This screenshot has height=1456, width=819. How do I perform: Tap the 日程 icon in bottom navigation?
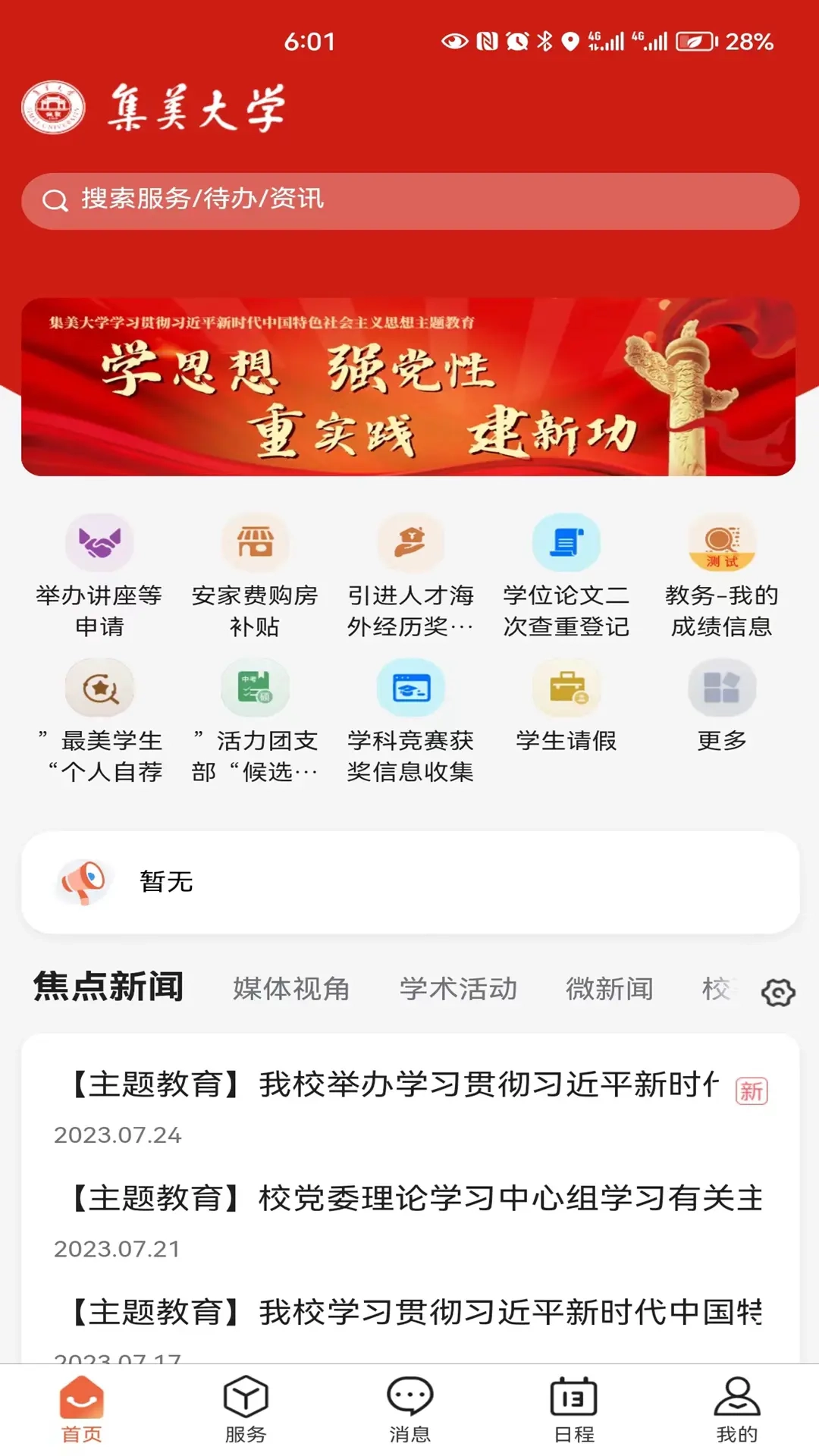(x=573, y=1407)
